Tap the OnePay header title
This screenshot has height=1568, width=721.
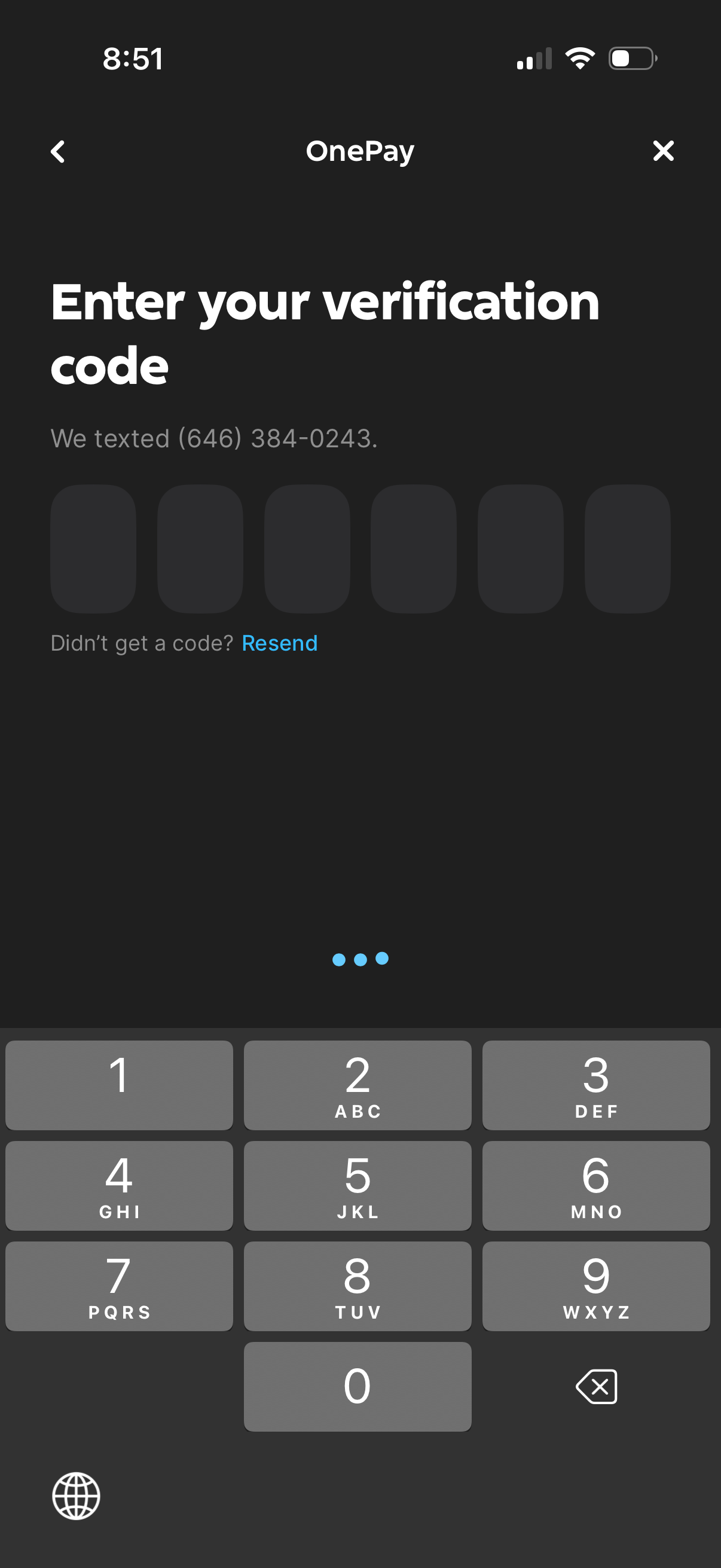360,151
